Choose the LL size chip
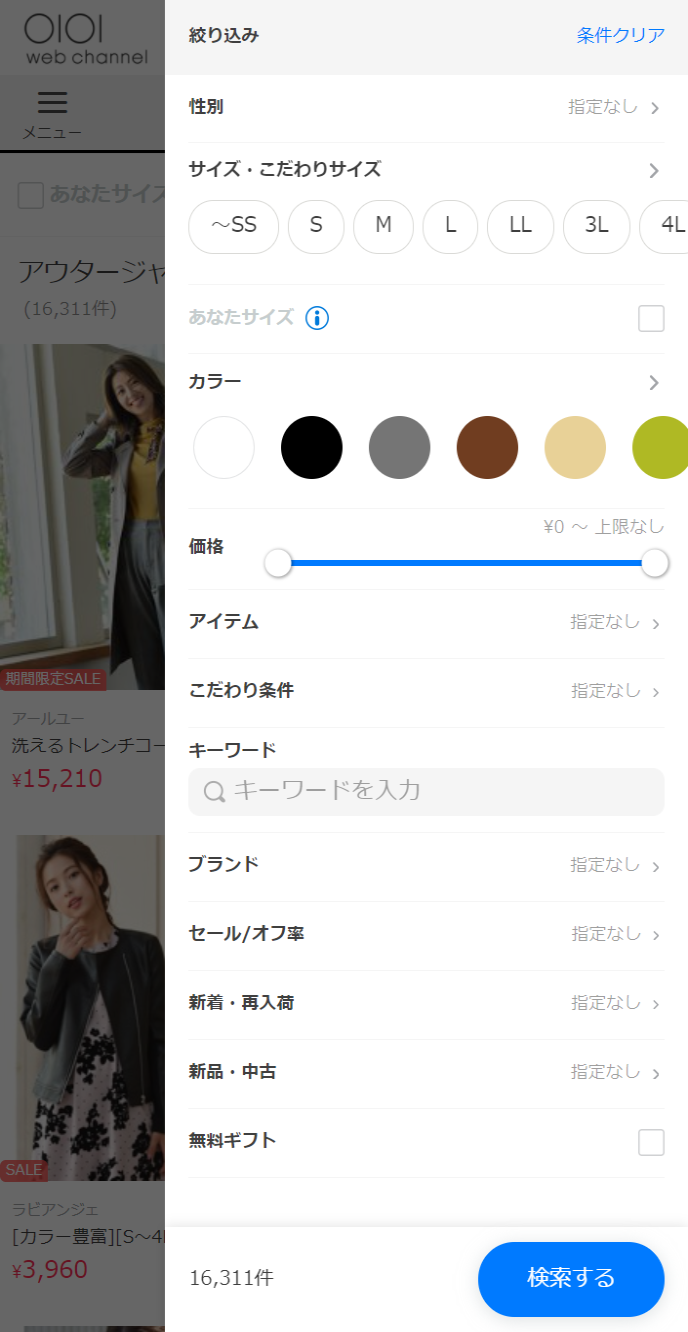688x1332 pixels. click(x=520, y=226)
